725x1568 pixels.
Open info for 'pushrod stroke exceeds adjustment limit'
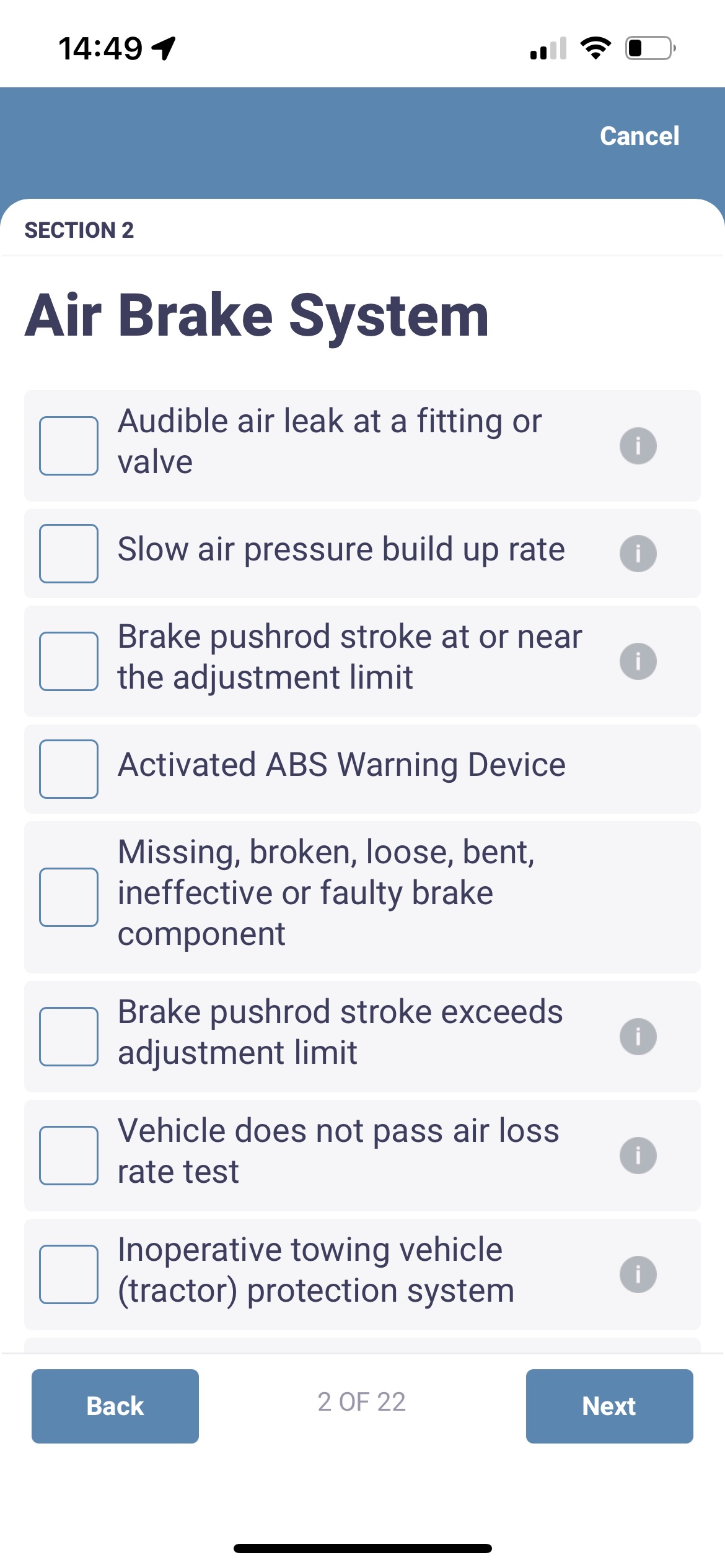(x=638, y=1037)
